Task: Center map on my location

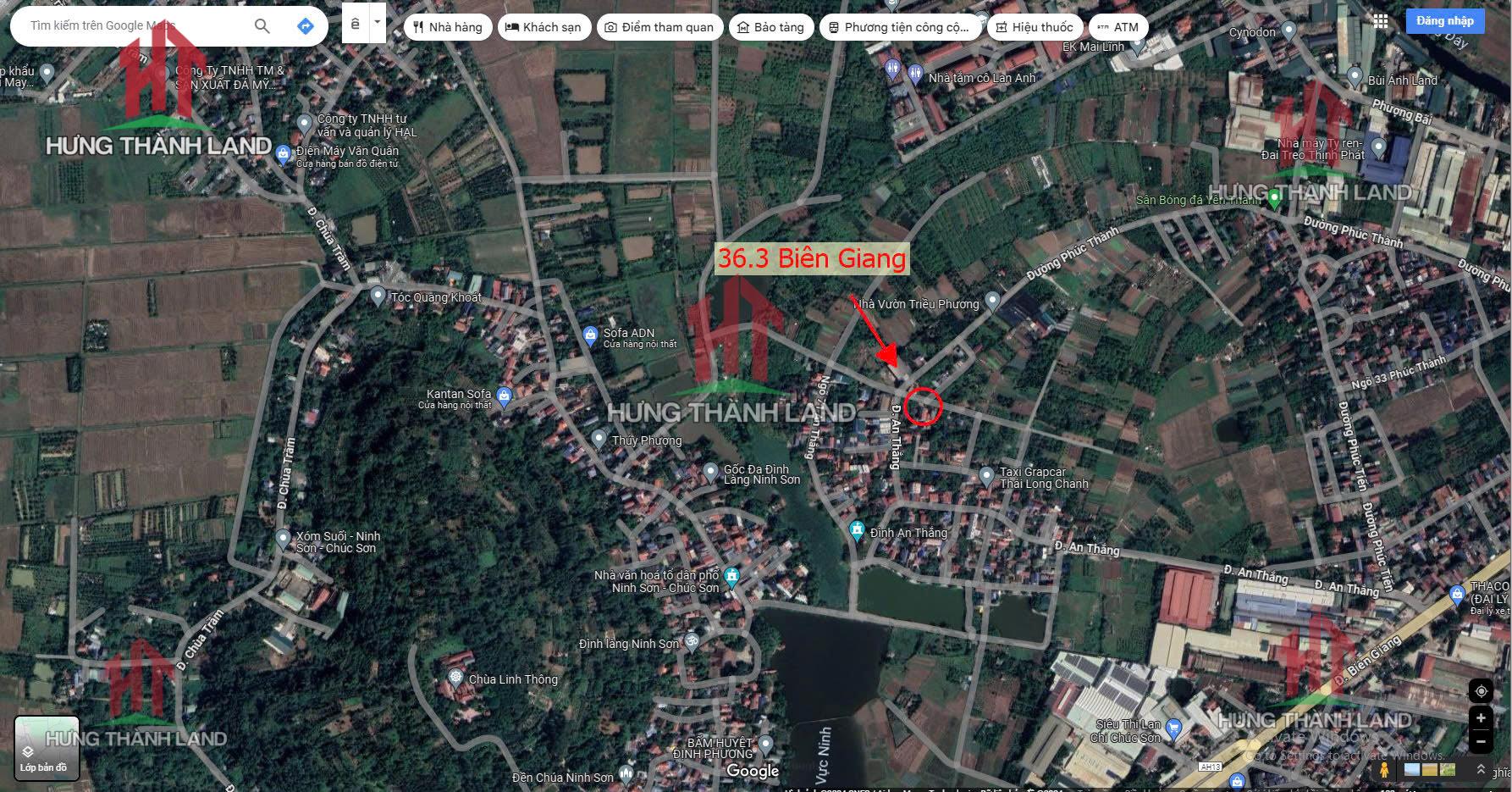Action: pyautogui.click(x=1481, y=690)
